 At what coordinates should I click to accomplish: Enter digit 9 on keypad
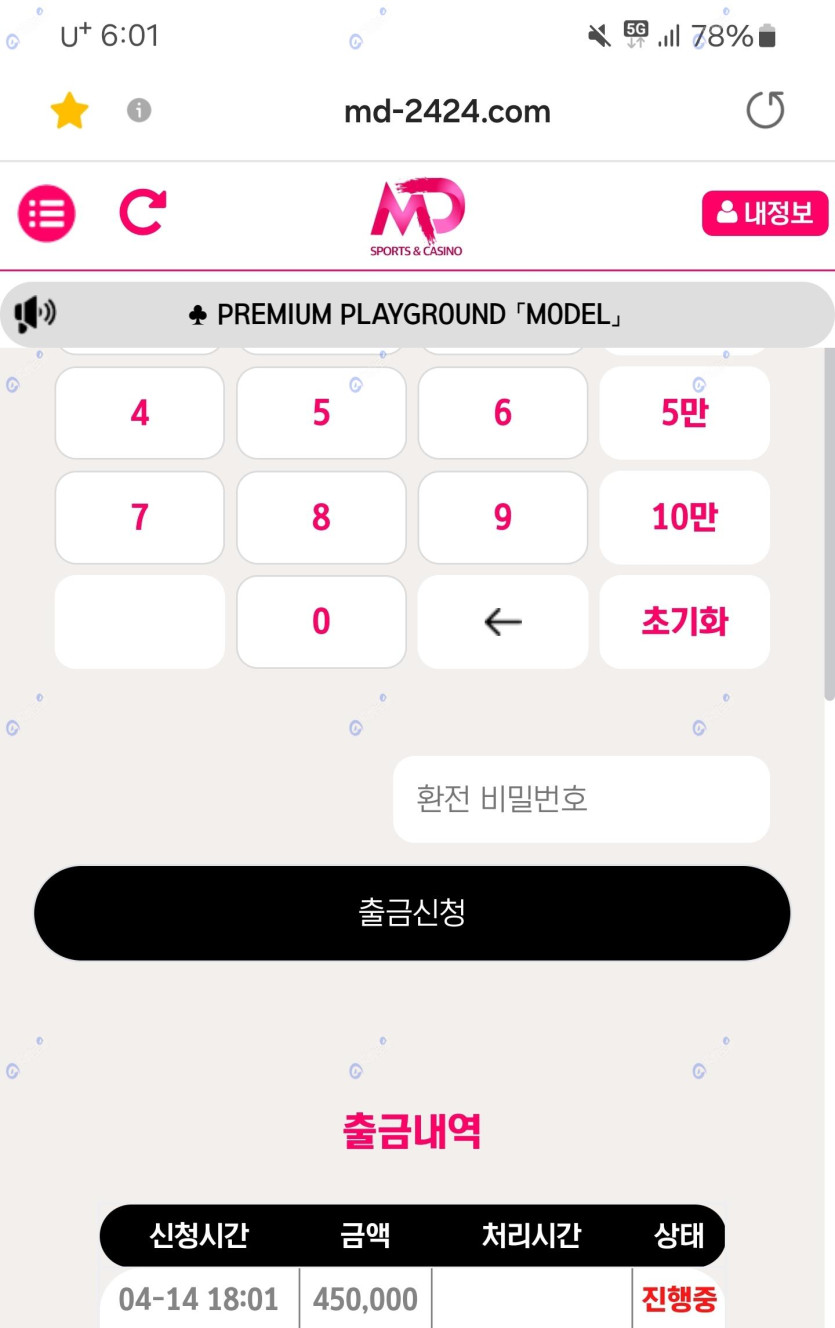(503, 517)
